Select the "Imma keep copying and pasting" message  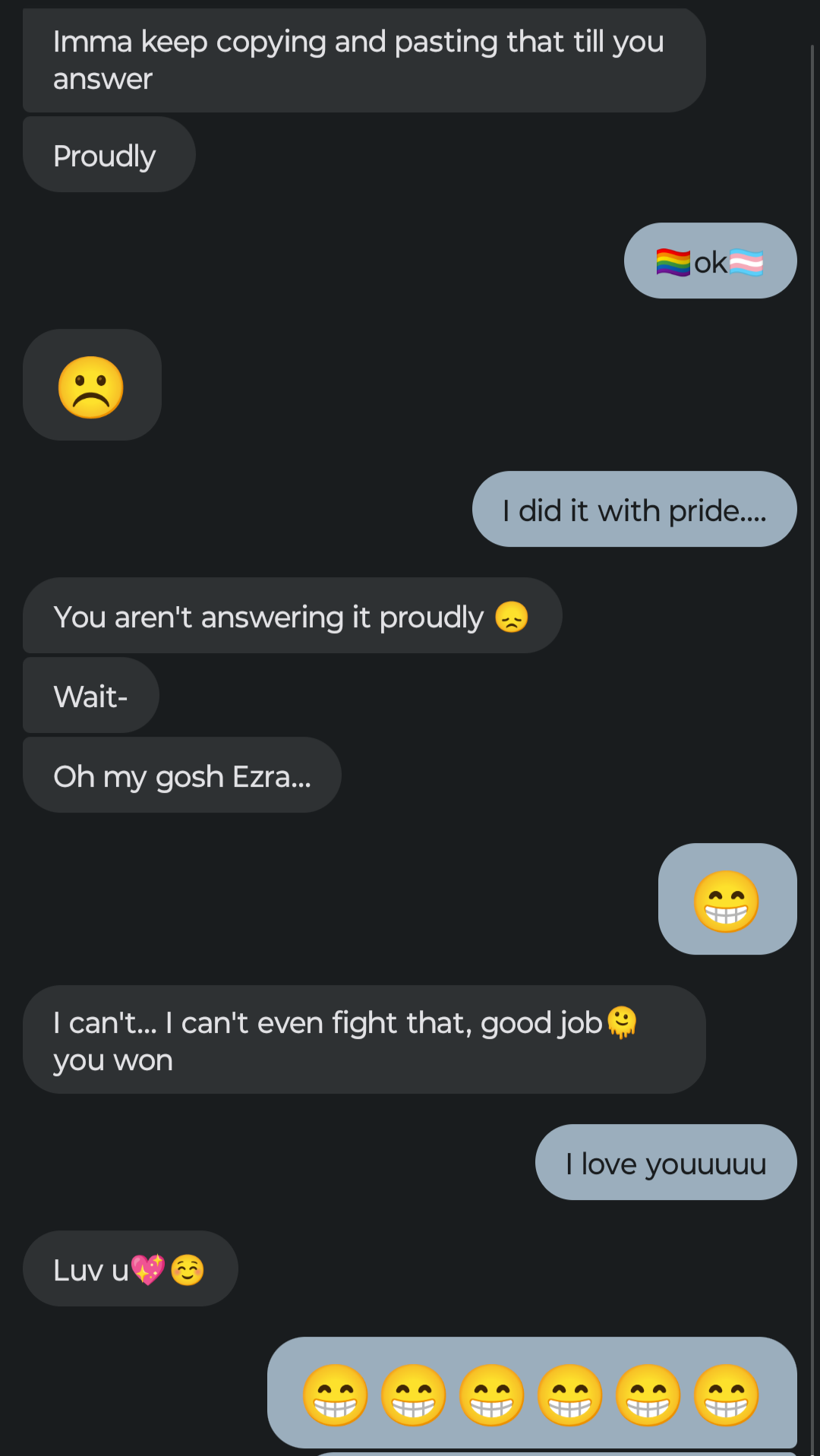click(363, 60)
